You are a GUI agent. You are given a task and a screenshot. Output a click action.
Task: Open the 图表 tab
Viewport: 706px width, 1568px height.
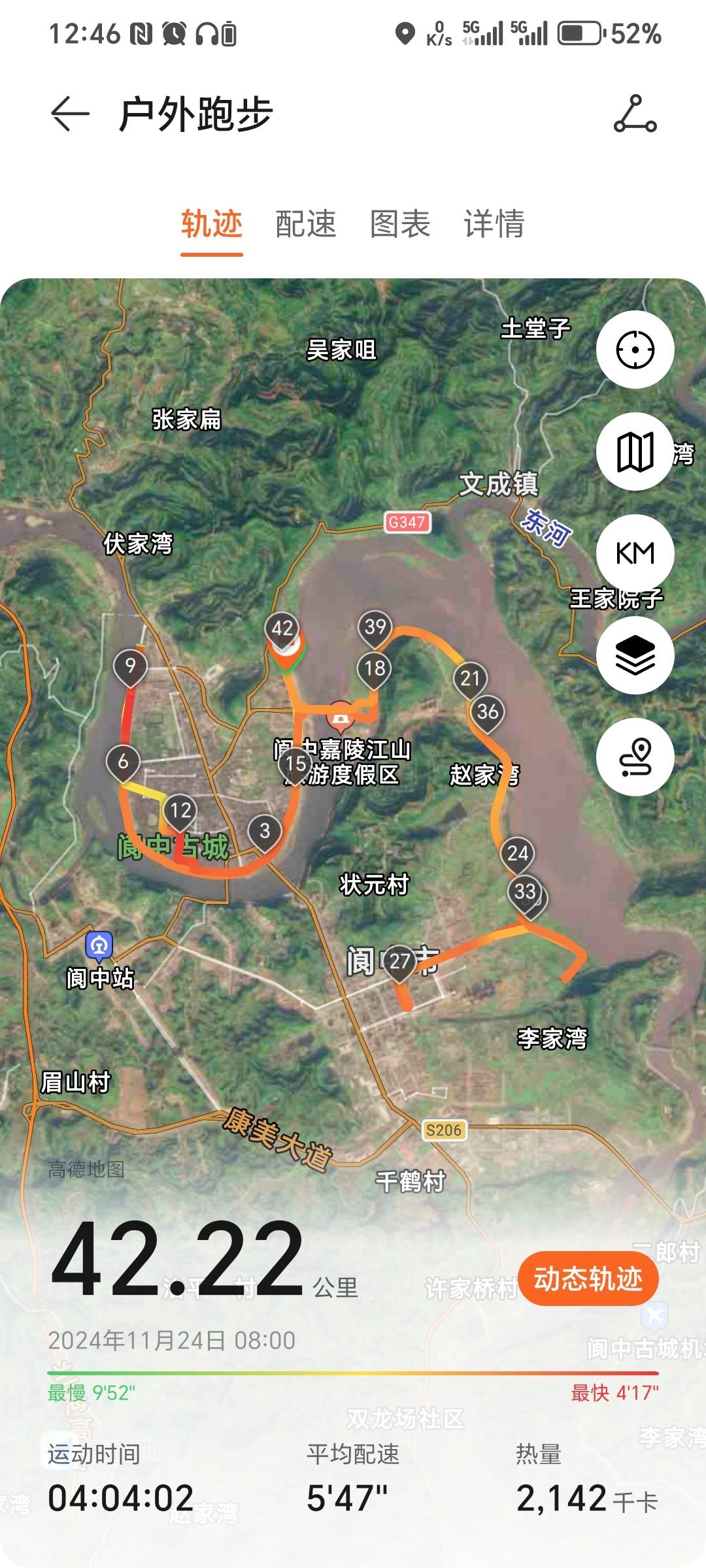[x=400, y=224]
